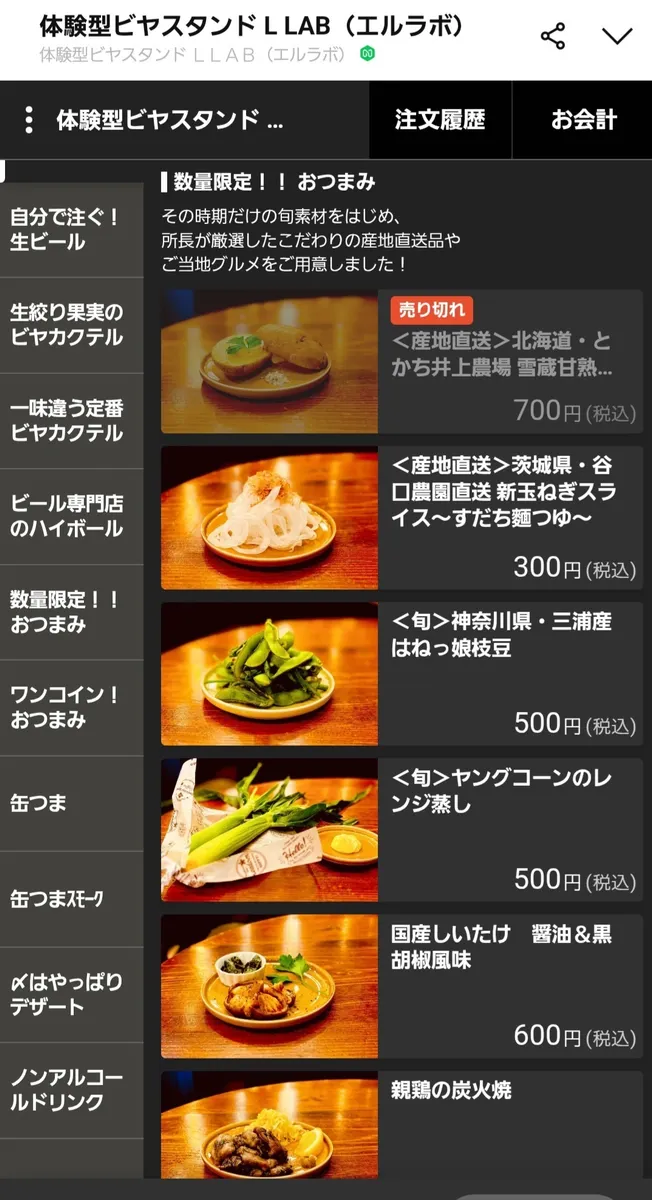
Task: Select 国産しいたけ 醤油&黒胡椒風味 item
Action: (402, 985)
